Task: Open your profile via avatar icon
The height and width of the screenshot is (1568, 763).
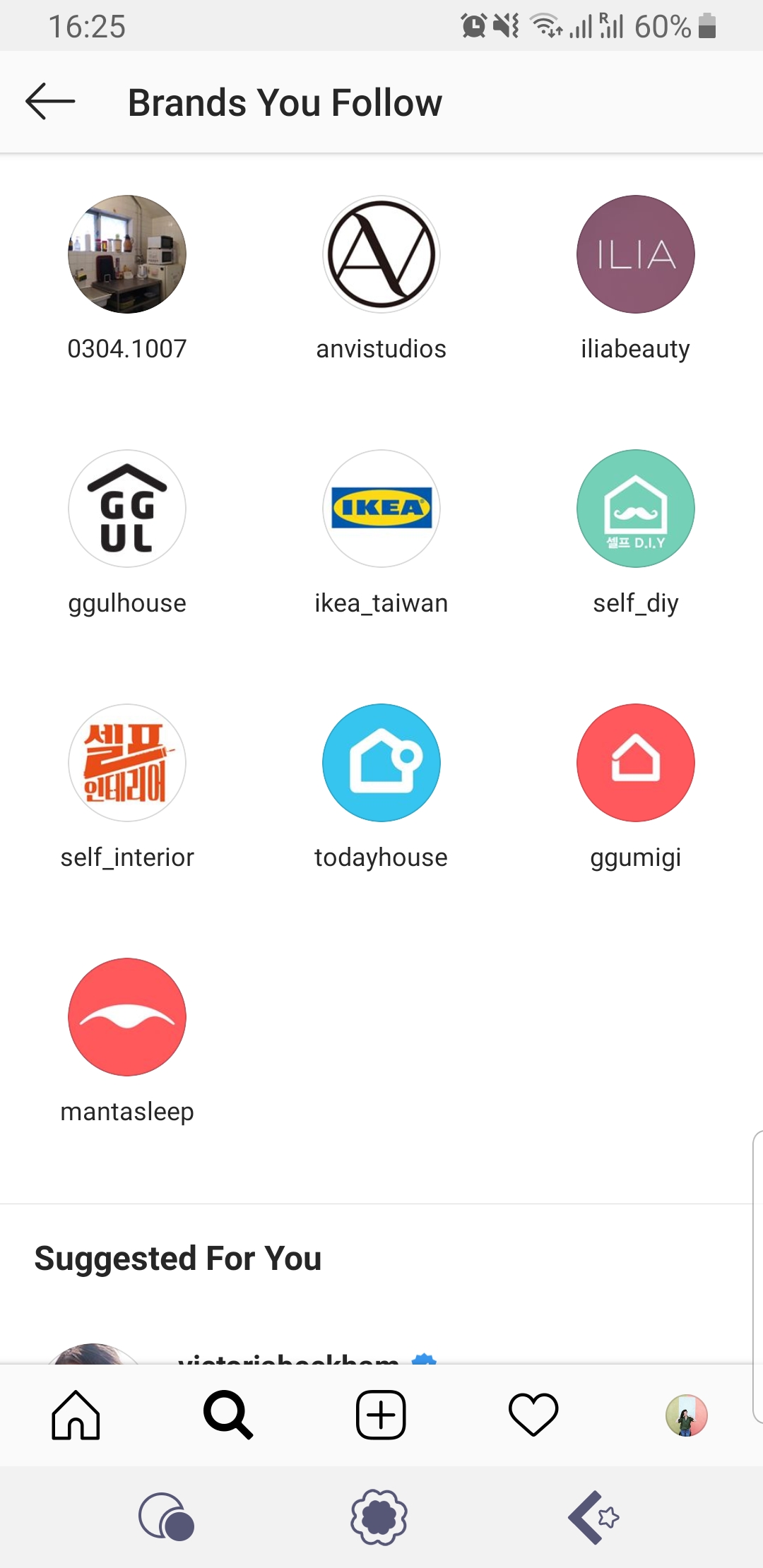Action: tap(686, 1415)
